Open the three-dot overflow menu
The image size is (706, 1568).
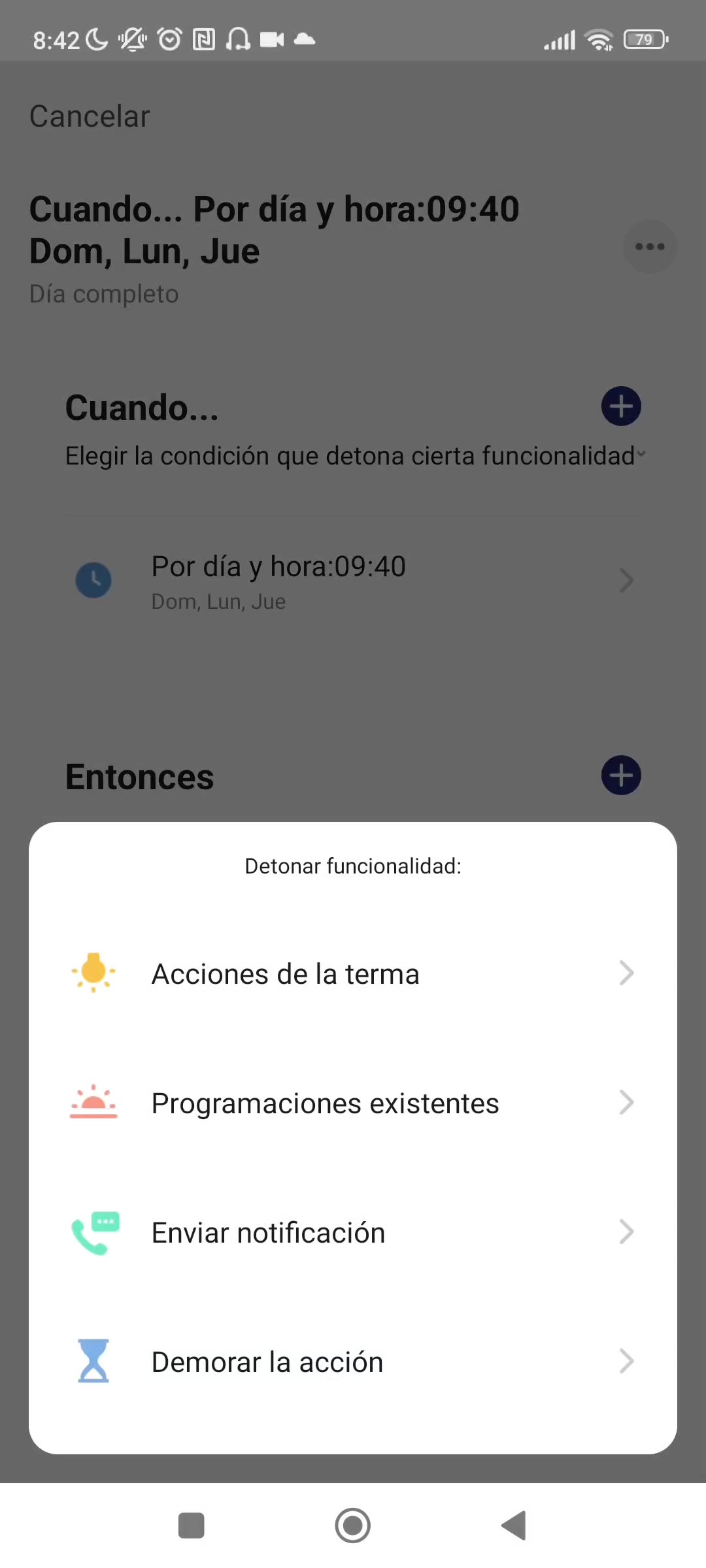650,246
